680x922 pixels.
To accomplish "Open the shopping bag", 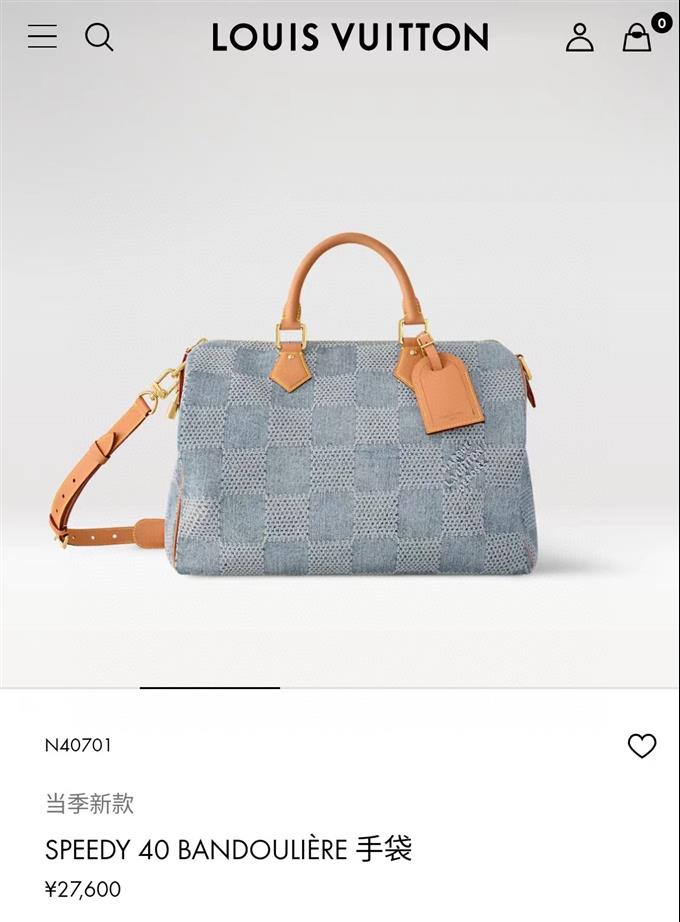I will 637,38.
